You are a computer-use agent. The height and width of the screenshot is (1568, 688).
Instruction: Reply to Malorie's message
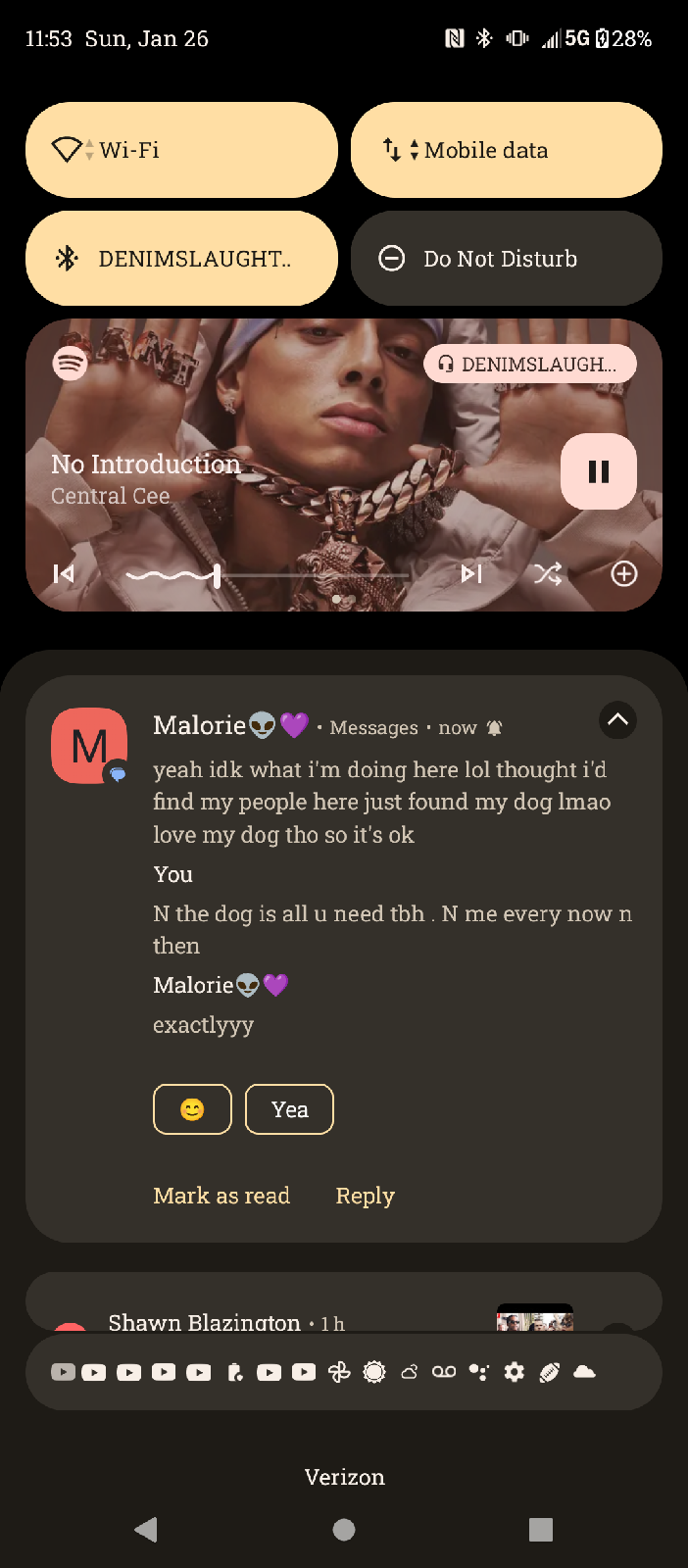click(365, 1196)
